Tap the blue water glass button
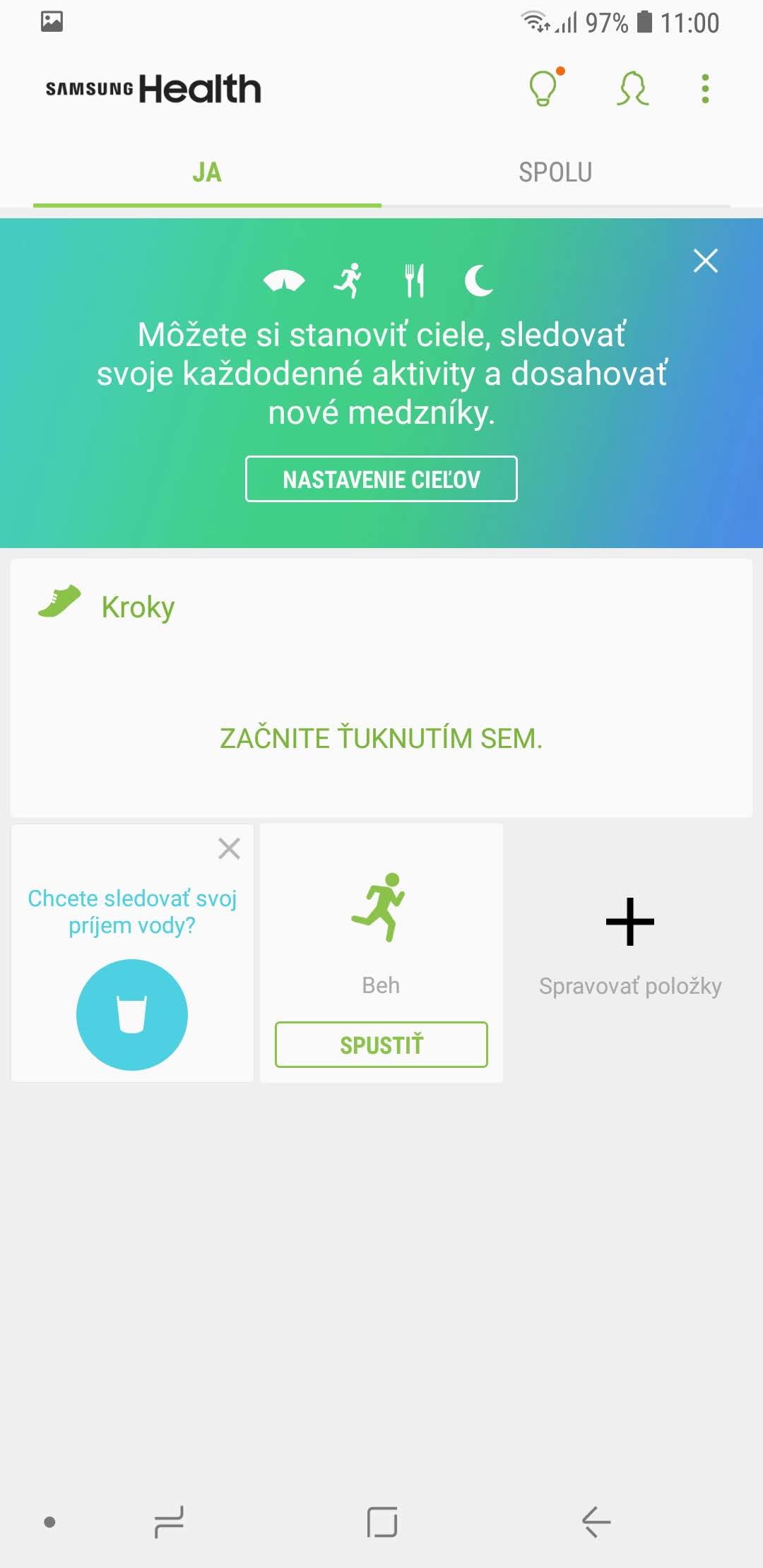This screenshot has width=763, height=1568. pos(132,1014)
